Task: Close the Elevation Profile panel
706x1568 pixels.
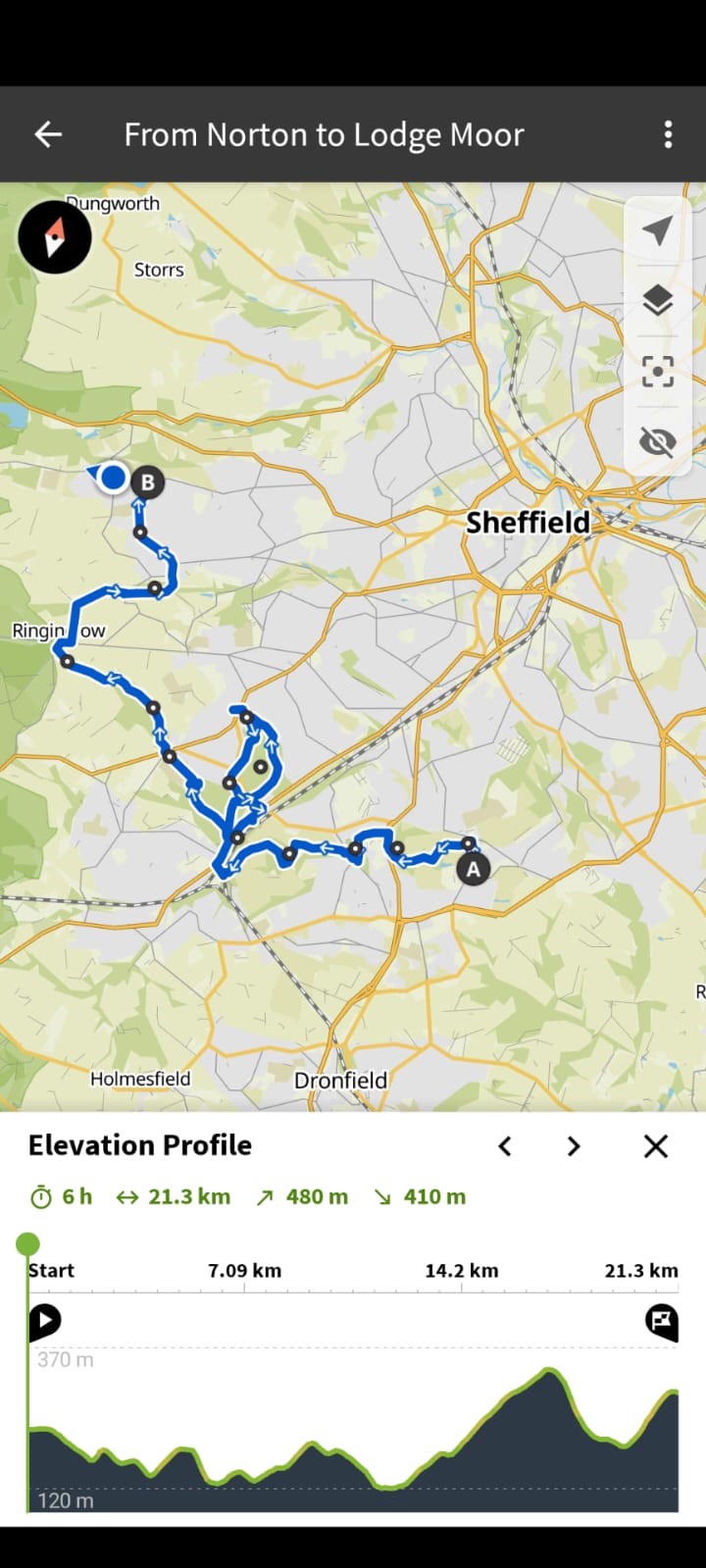Action: pyautogui.click(x=656, y=1145)
